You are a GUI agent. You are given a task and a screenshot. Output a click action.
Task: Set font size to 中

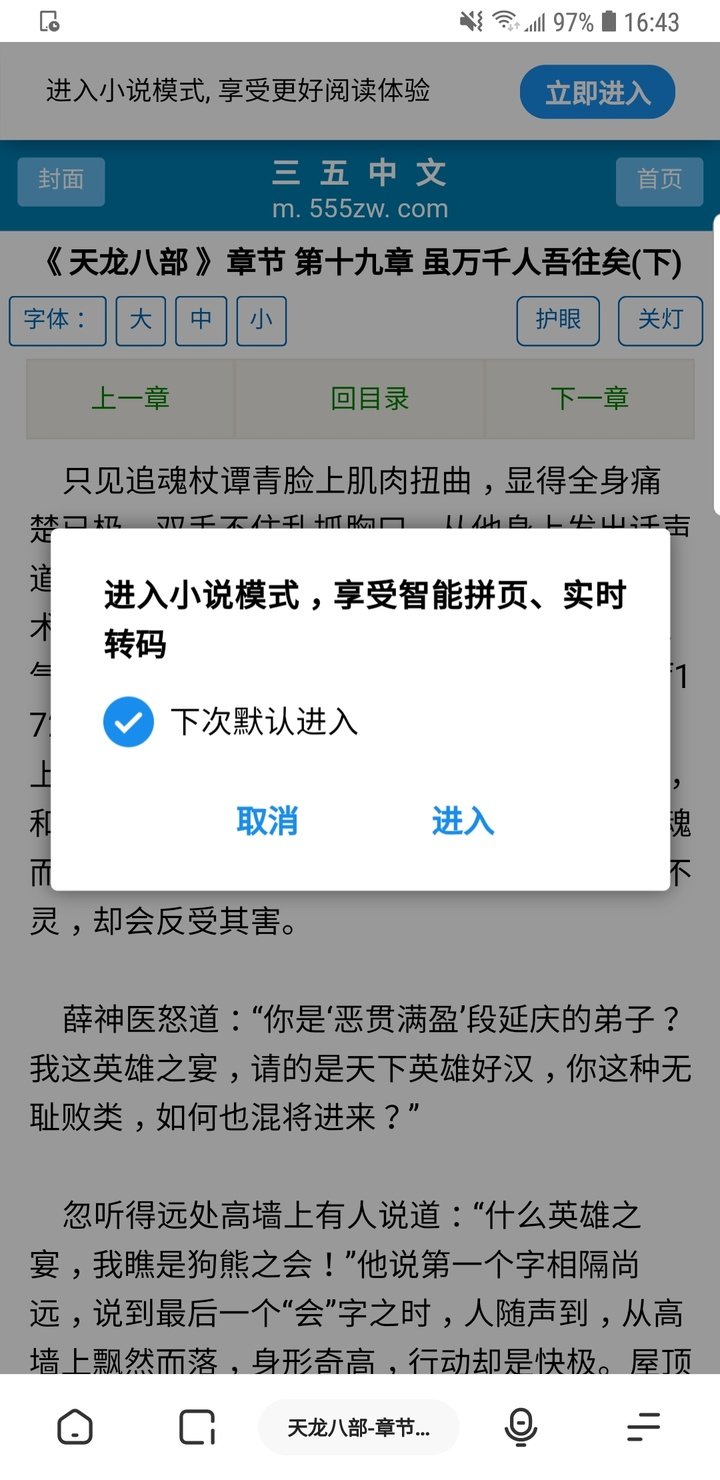[201, 320]
